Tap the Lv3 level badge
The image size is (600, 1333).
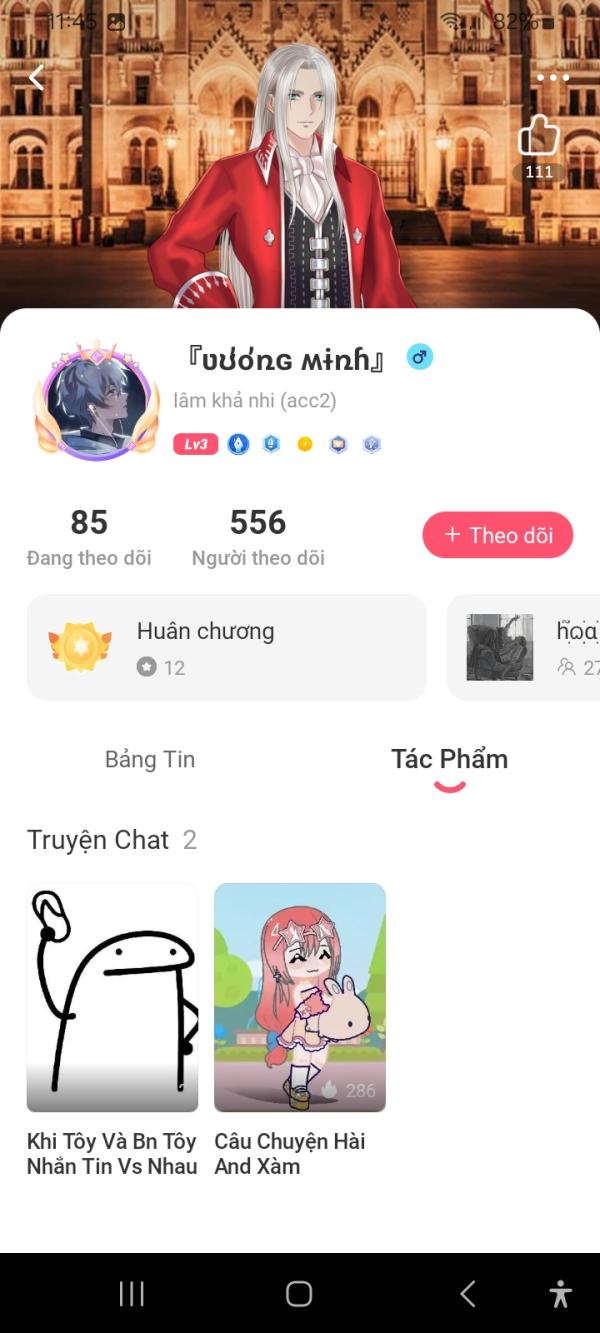(195, 444)
